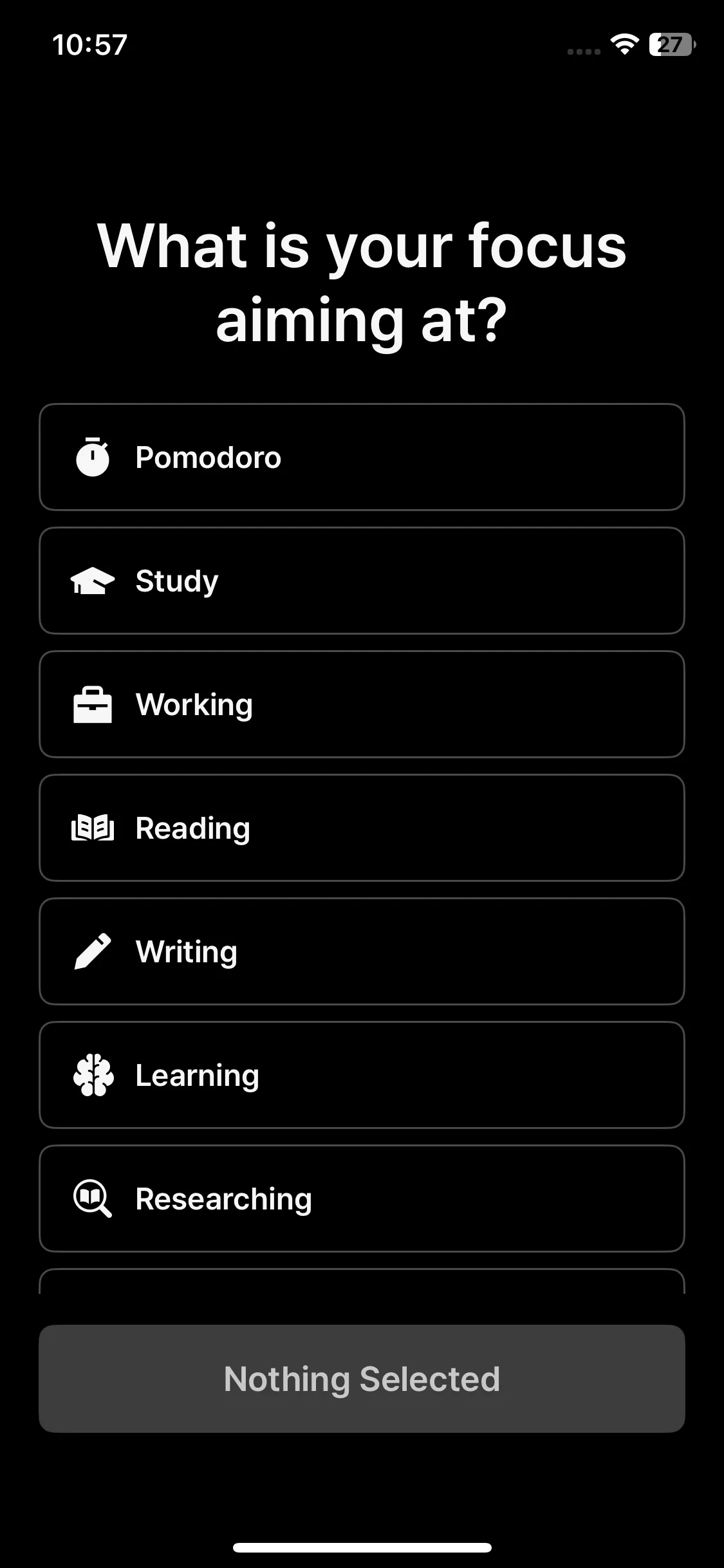Tap the Nothing Selected button
This screenshot has height=1568, width=724.
pyautogui.click(x=362, y=1379)
